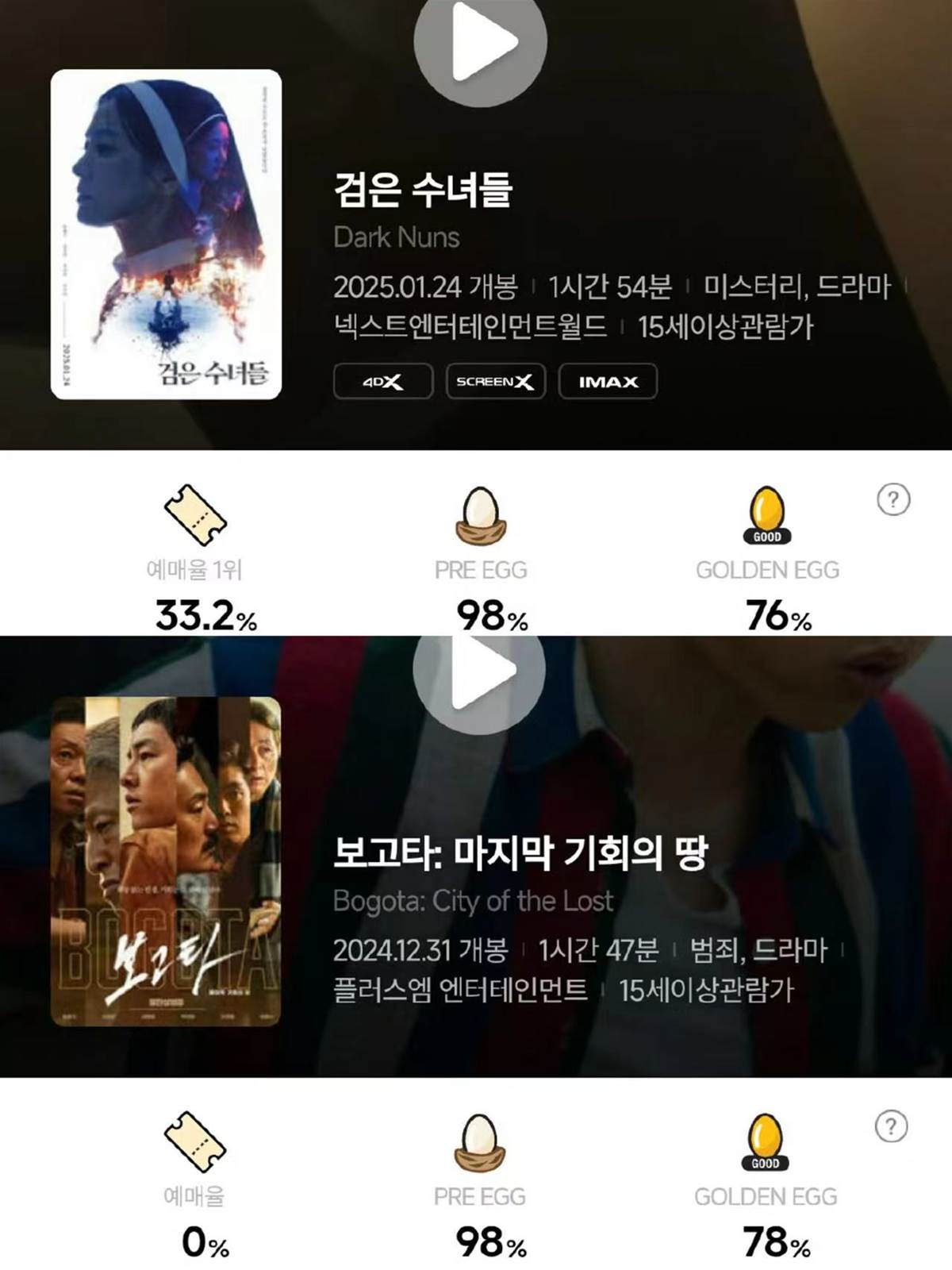
Task: Open the Dark Nuns poster image
Action: click(x=166, y=234)
